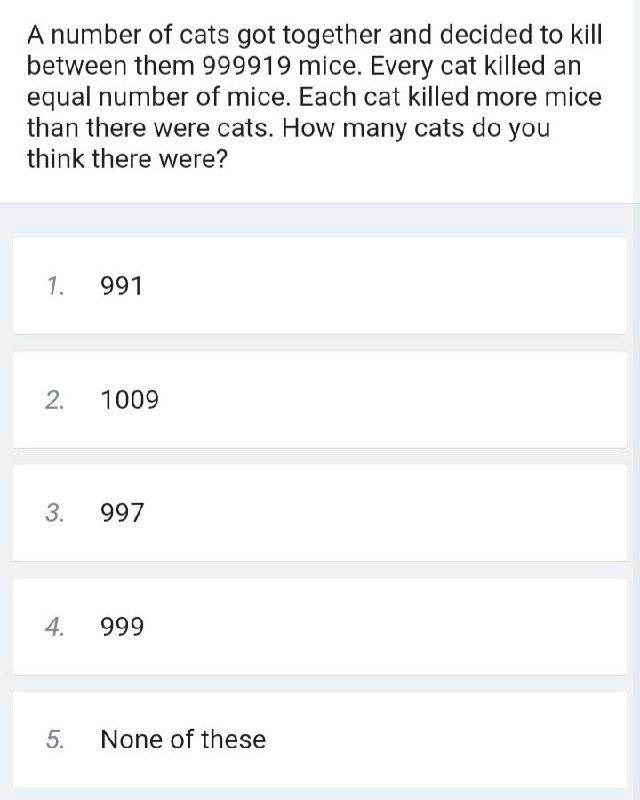
Task: Select answer option 991
Action: click(x=319, y=286)
